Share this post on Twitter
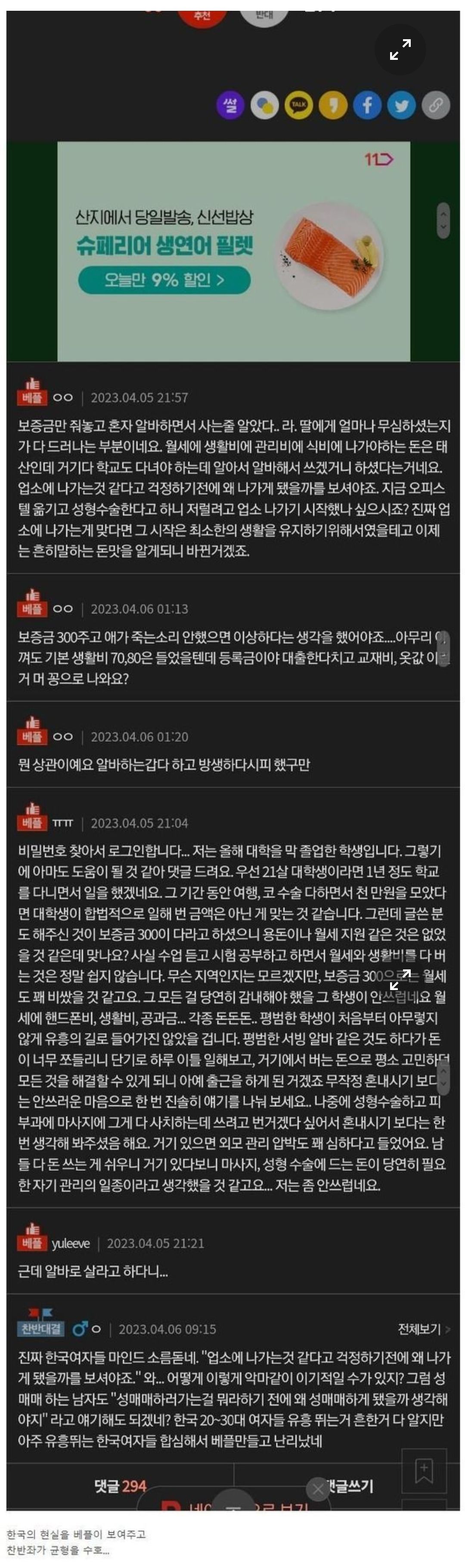 click(x=401, y=106)
